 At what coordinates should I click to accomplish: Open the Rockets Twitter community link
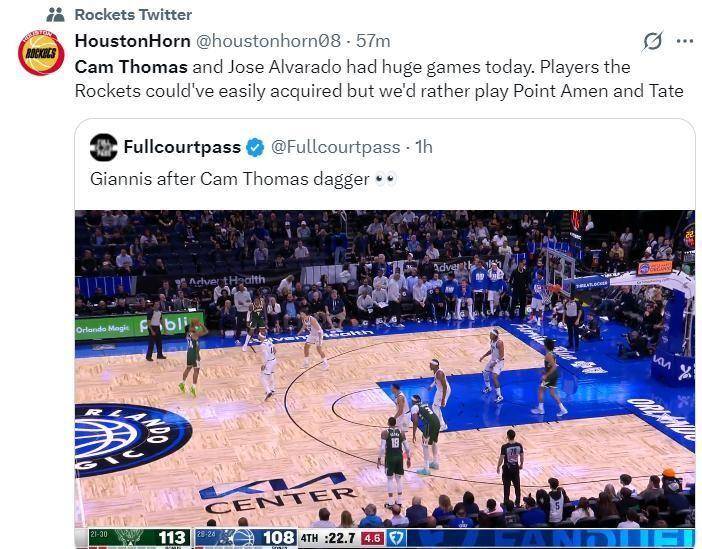click(132, 14)
